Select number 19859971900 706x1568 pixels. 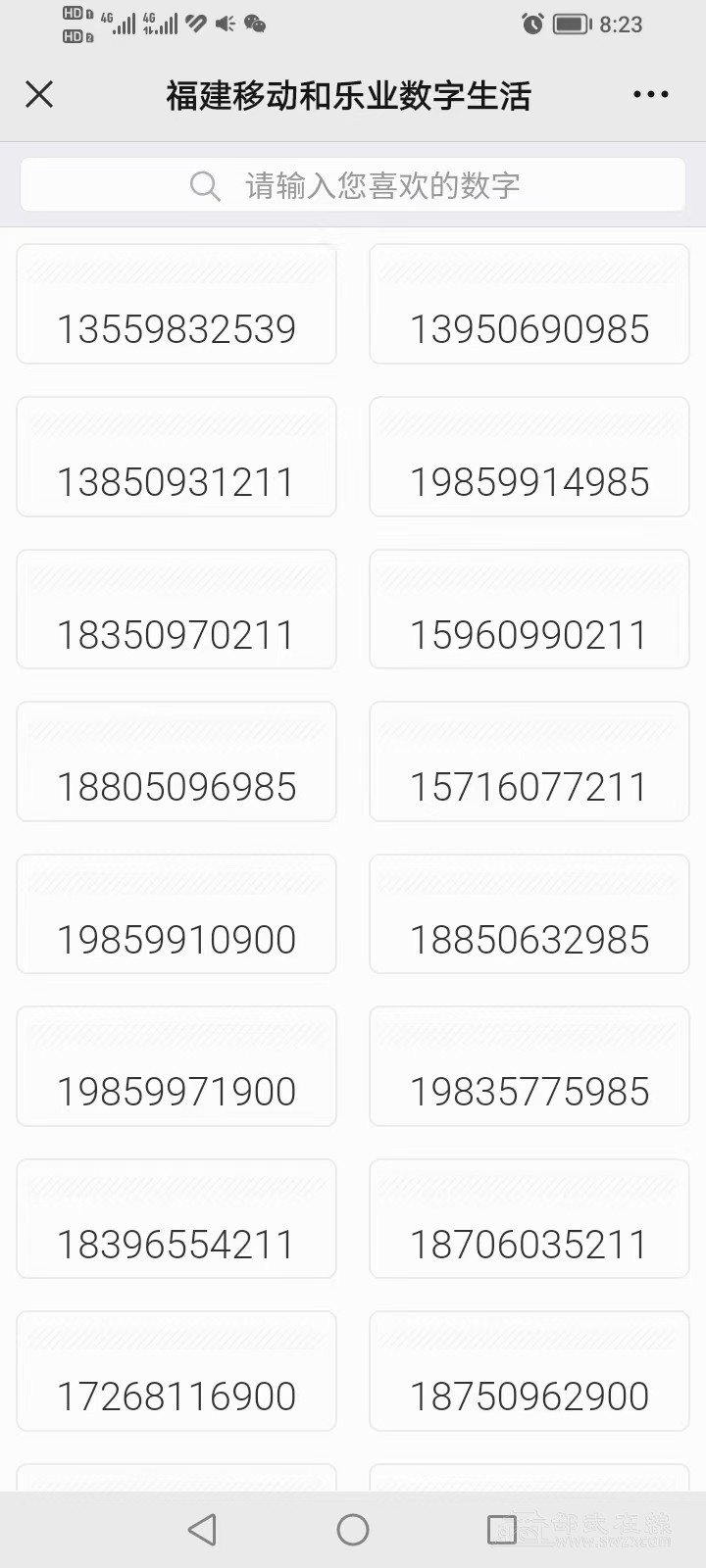pos(176,1067)
